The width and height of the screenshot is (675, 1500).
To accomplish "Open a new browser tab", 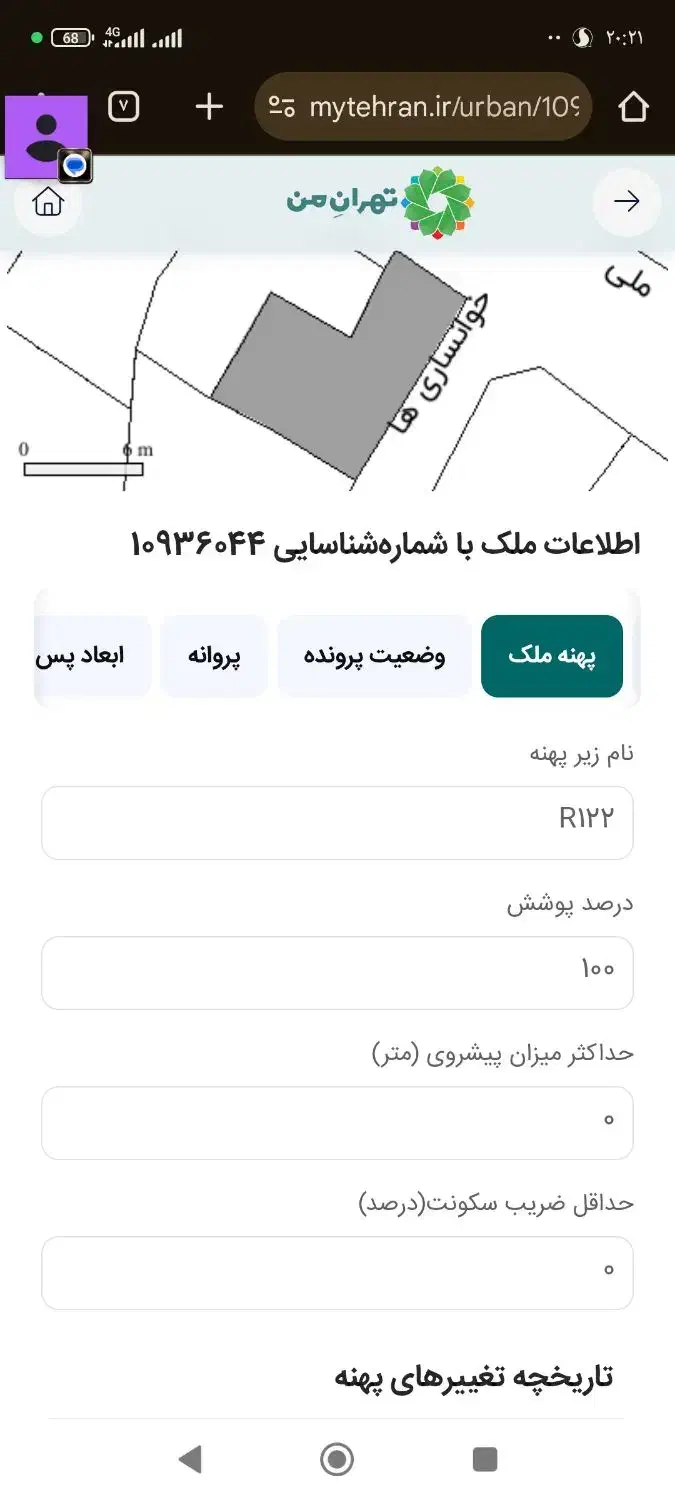I will pos(208,106).
